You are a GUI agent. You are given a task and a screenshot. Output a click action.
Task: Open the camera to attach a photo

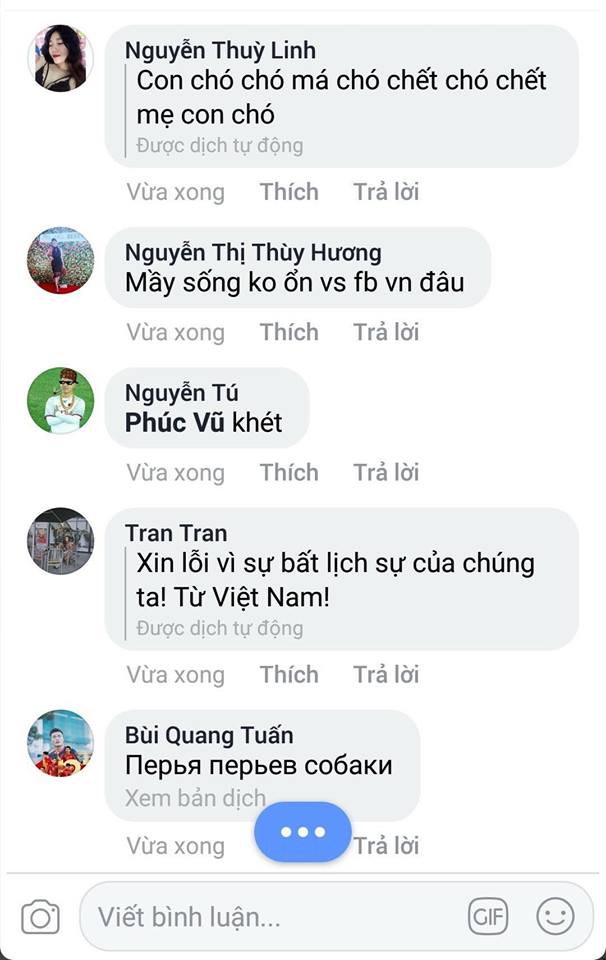point(41,916)
